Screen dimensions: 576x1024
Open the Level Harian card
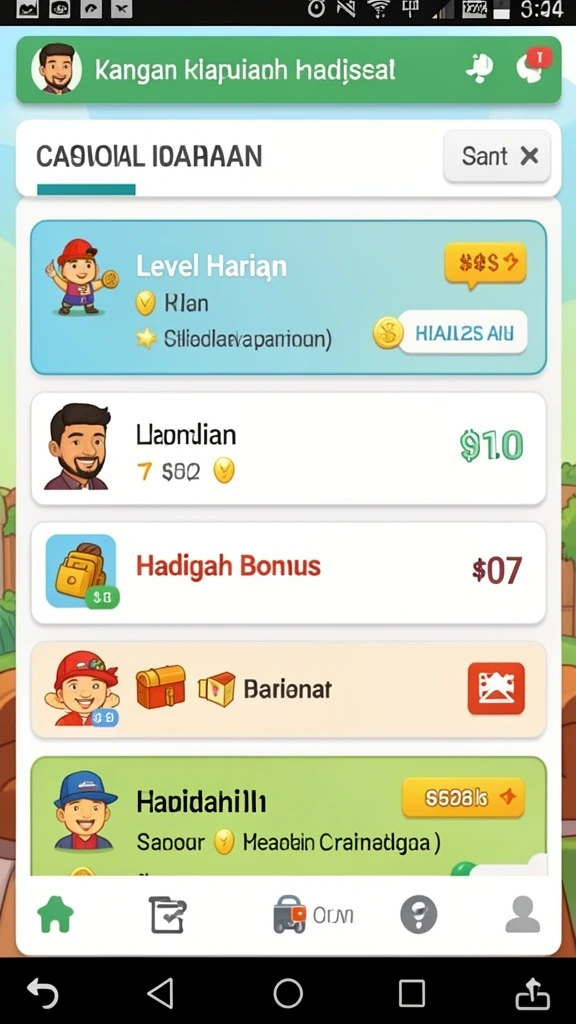pos(288,297)
